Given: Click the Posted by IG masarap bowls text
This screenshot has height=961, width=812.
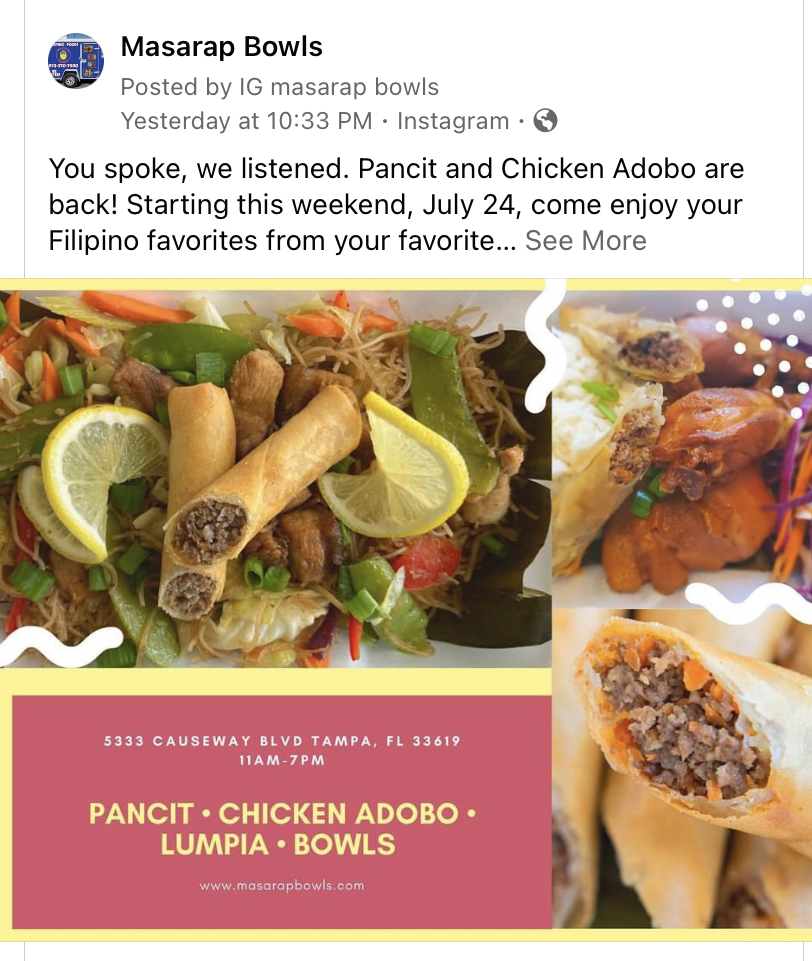Looking at the screenshot, I should point(281,87).
